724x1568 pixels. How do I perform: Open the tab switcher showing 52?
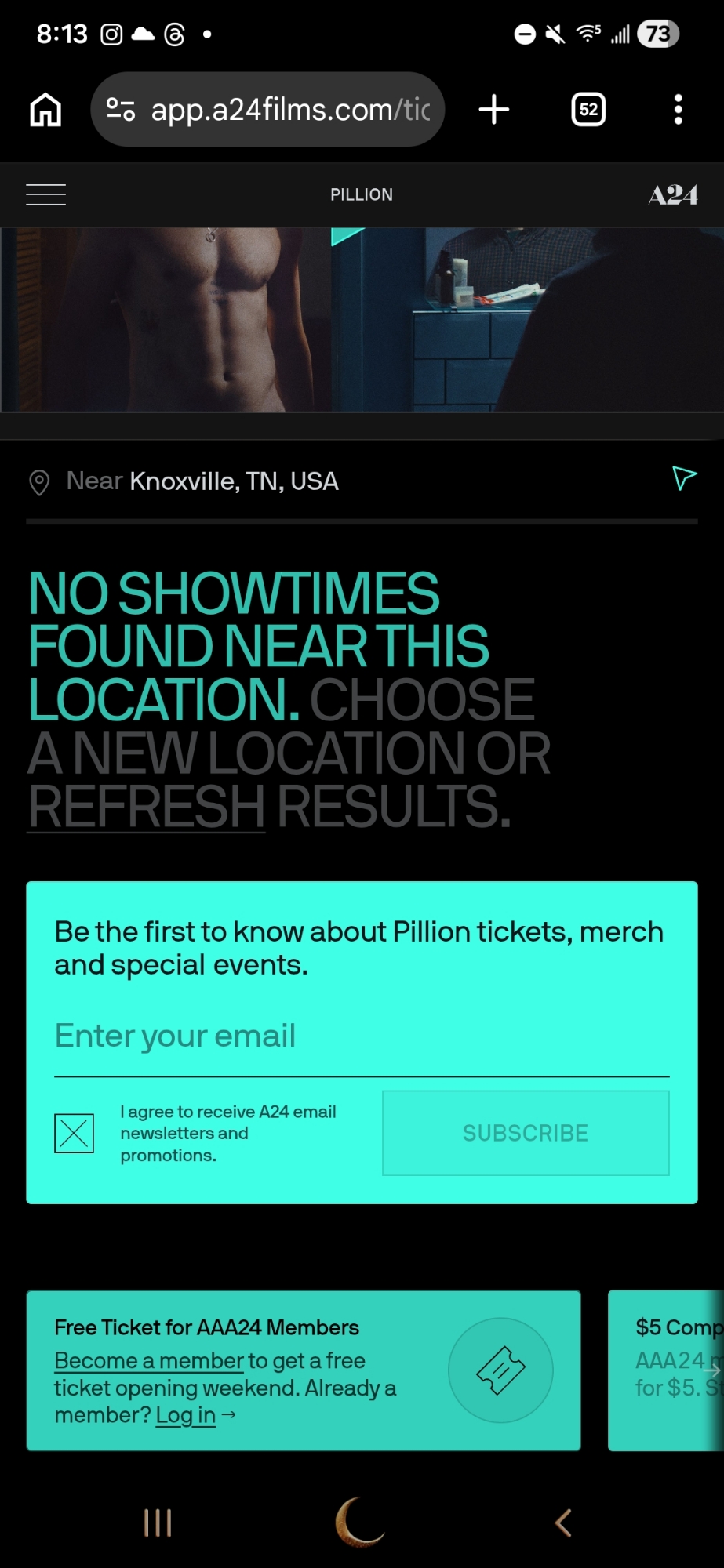click(588, 110)
